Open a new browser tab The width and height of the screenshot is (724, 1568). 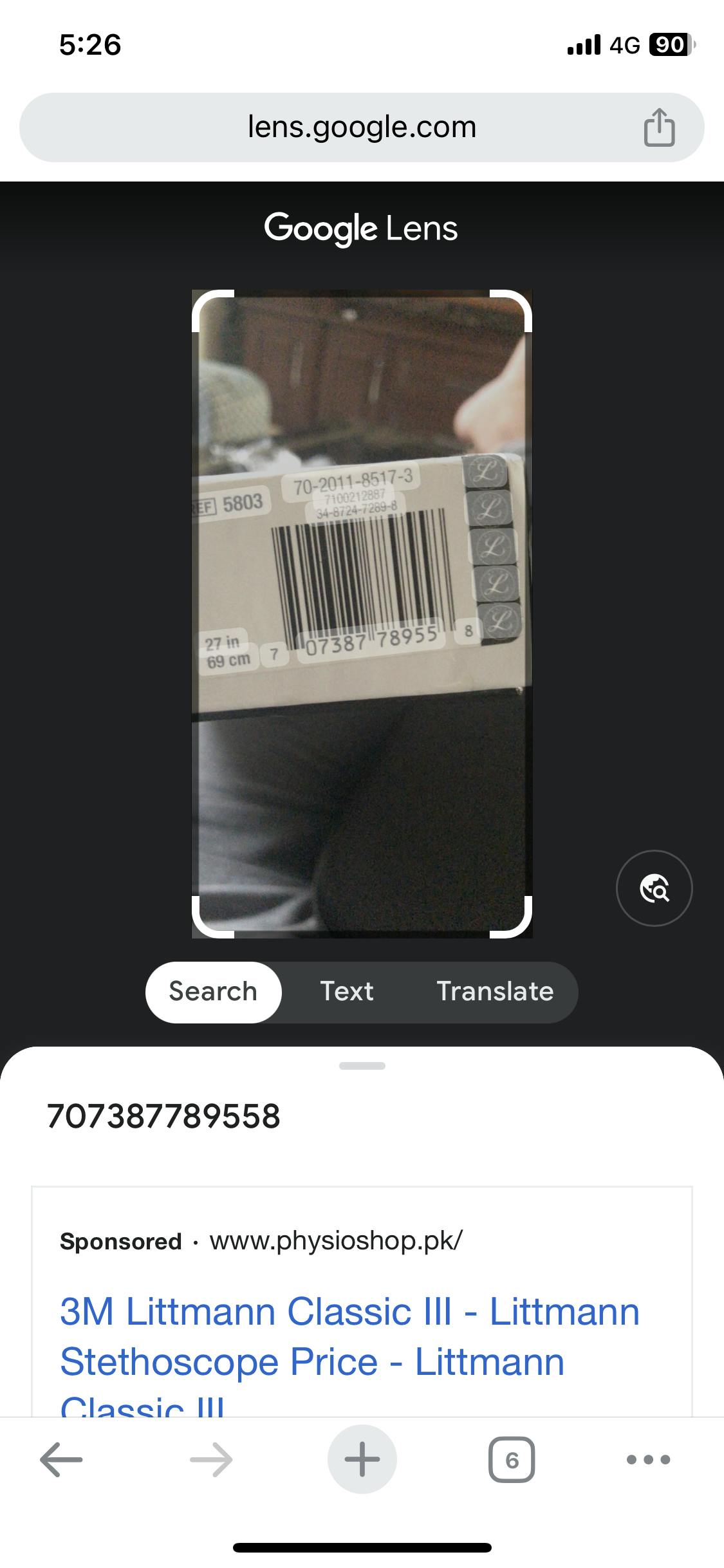coord(362,1459)
